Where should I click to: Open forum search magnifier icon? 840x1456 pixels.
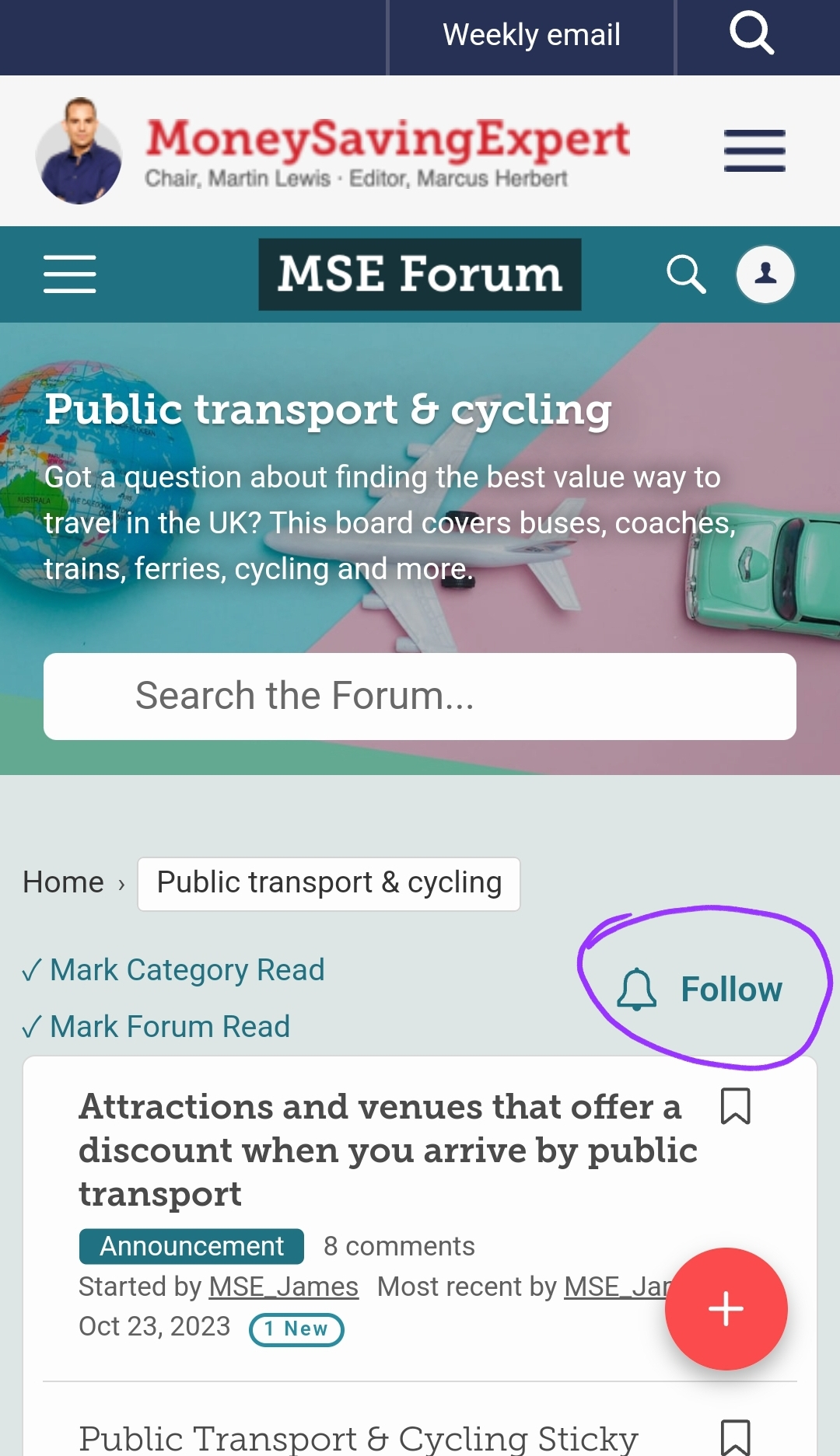point(686,274)
